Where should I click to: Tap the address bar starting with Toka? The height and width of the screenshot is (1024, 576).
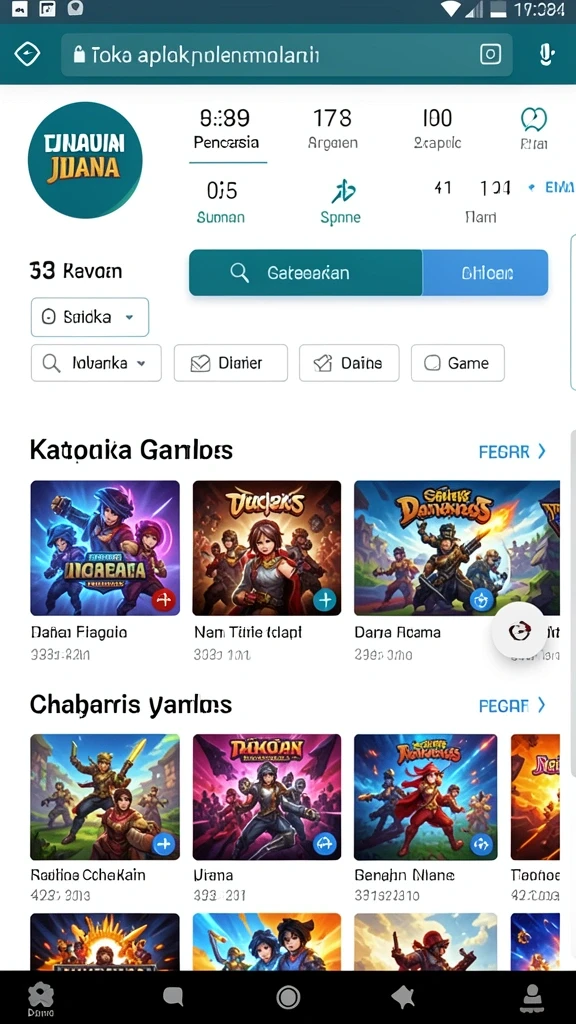click(287, 55)
